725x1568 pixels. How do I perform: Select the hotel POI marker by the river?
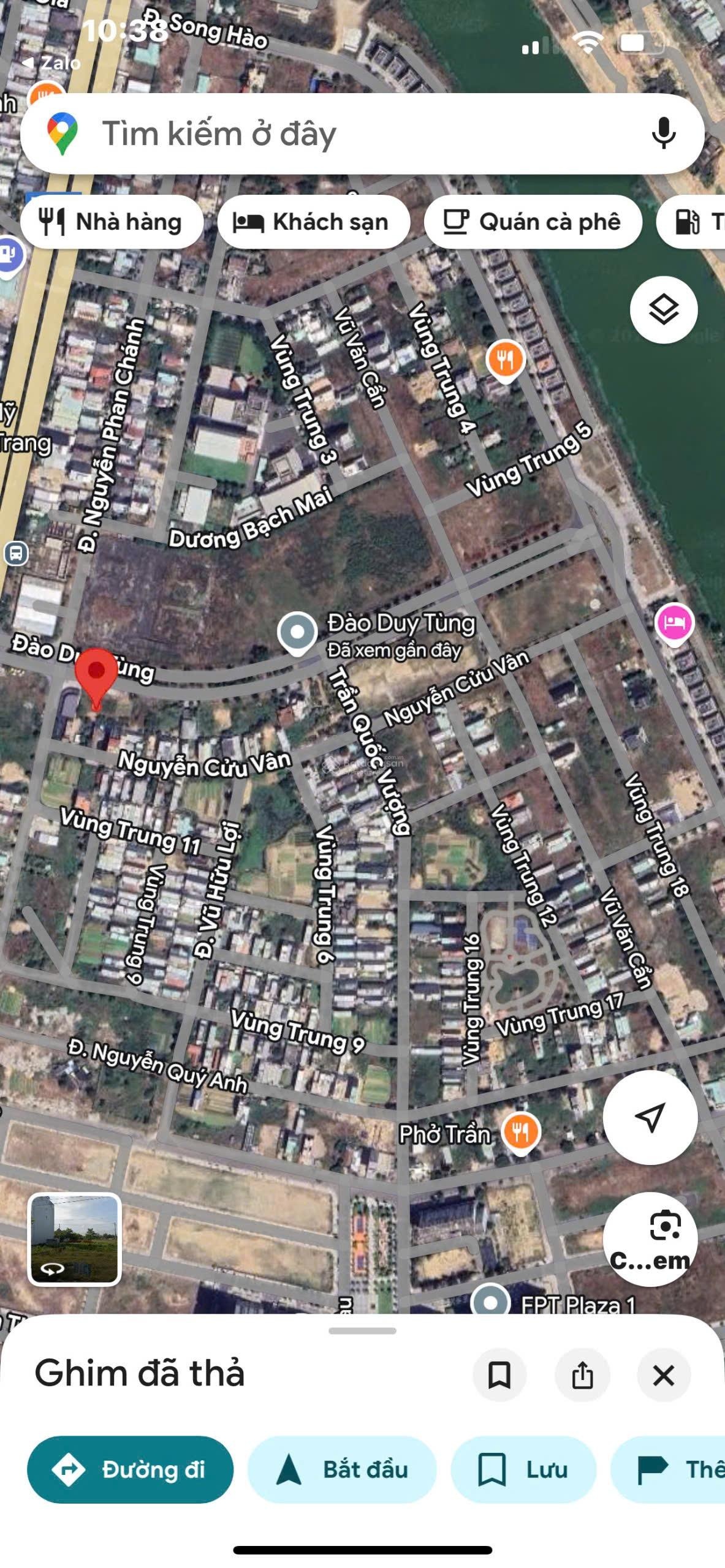[x=674, y=621]
